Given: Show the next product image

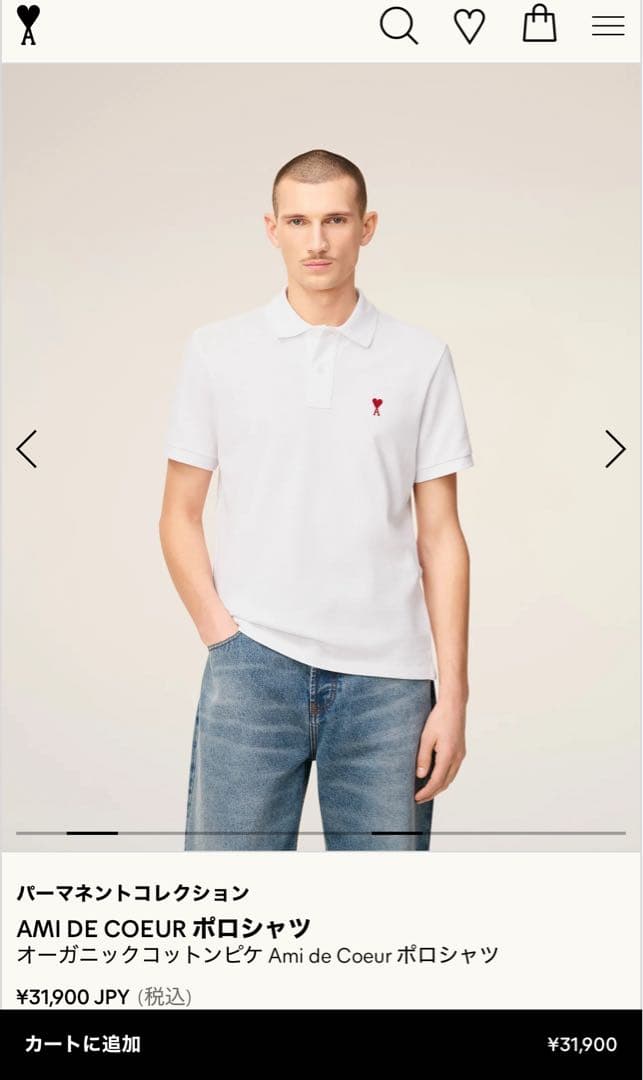Looking at the screenshot, I should pyautogui.click(x=615, y=449).
